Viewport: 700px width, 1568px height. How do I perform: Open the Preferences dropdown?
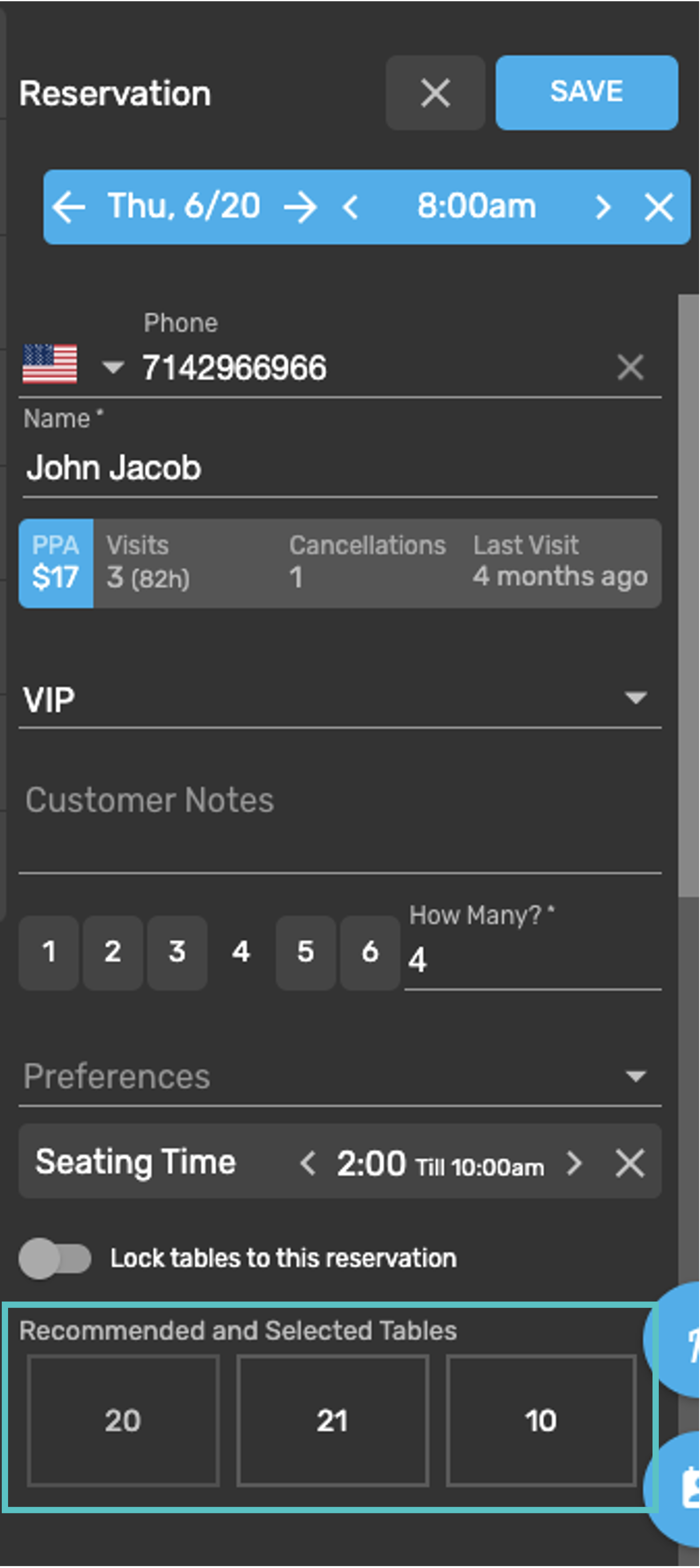click(x=635, y=1076)
